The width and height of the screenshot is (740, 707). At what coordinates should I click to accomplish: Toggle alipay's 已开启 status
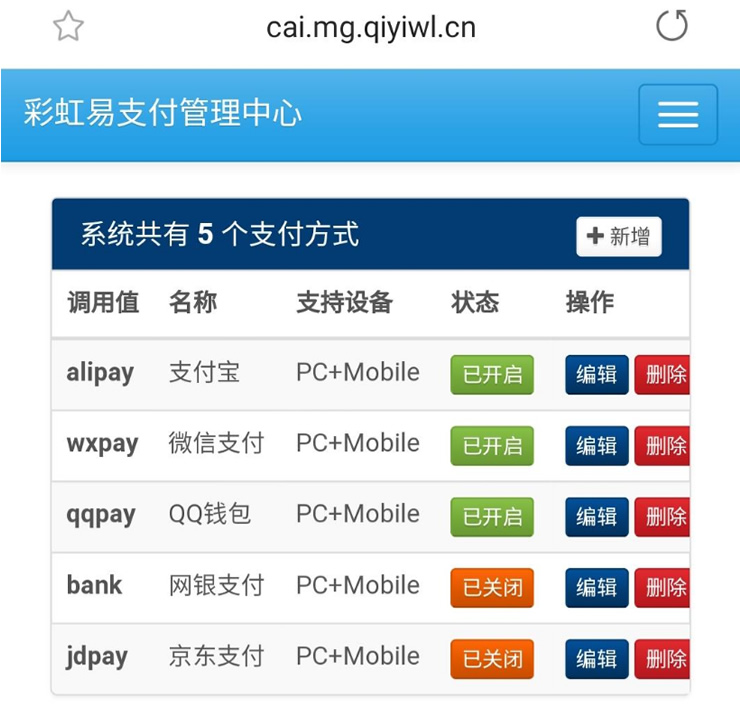492,375
